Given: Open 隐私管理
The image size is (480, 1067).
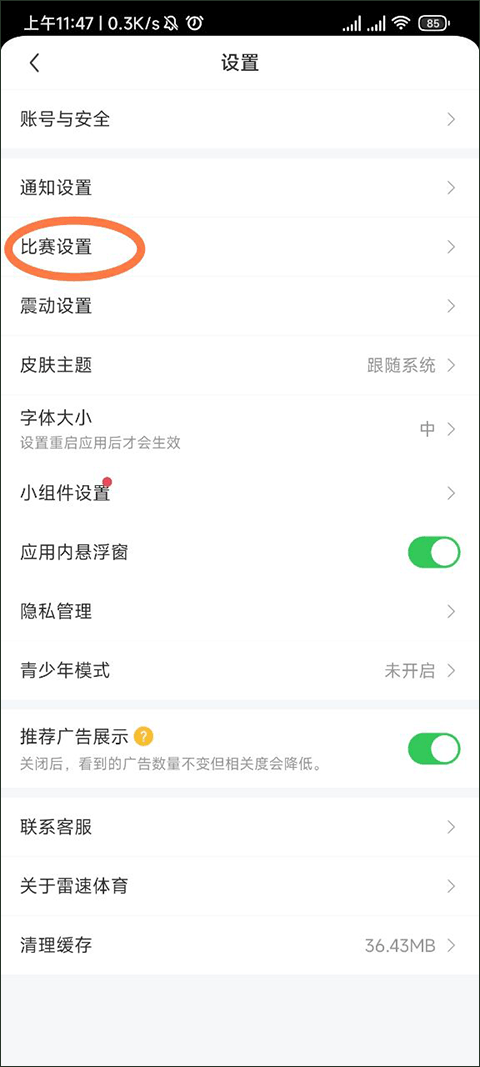Looking at the screenshot, I should pos(240,611).
